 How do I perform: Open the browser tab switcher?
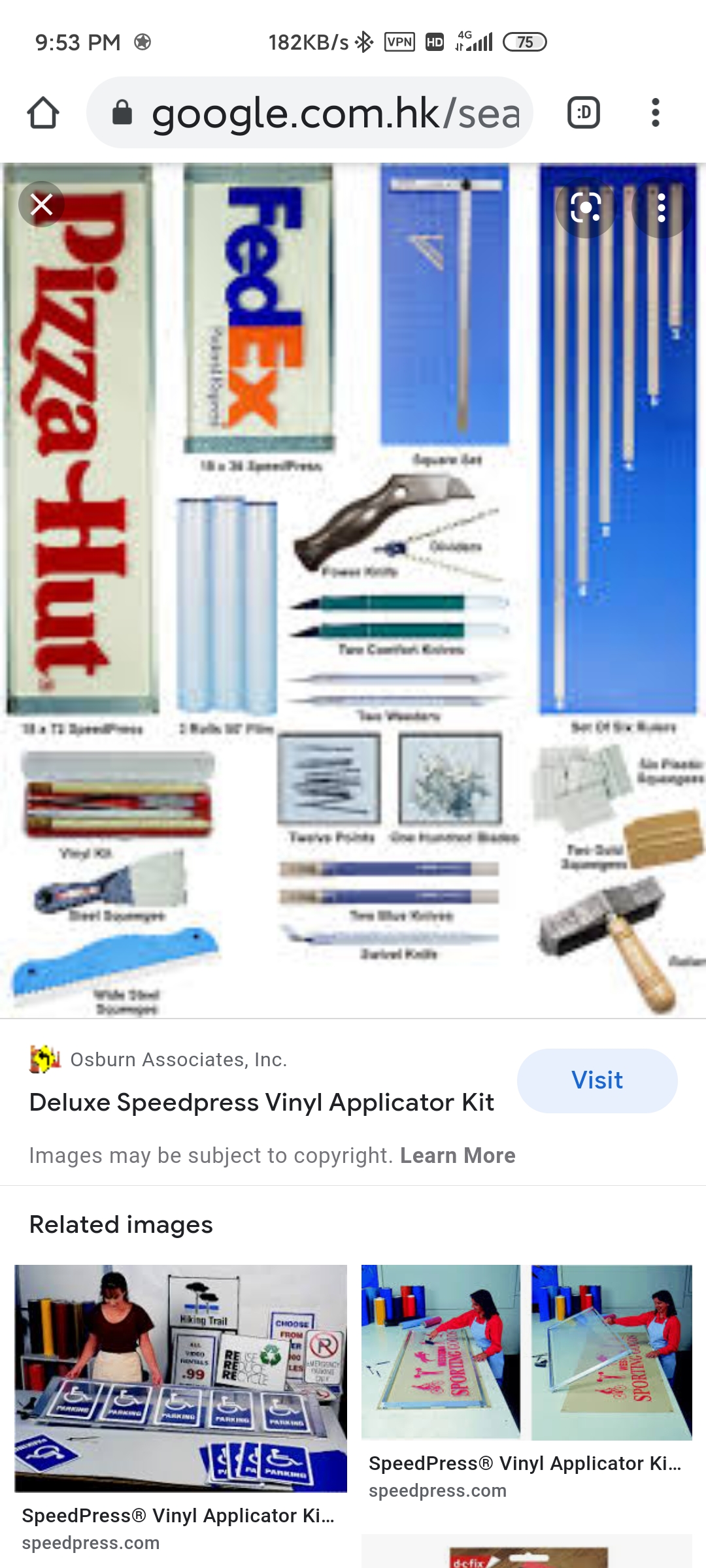tap(583, 113)
